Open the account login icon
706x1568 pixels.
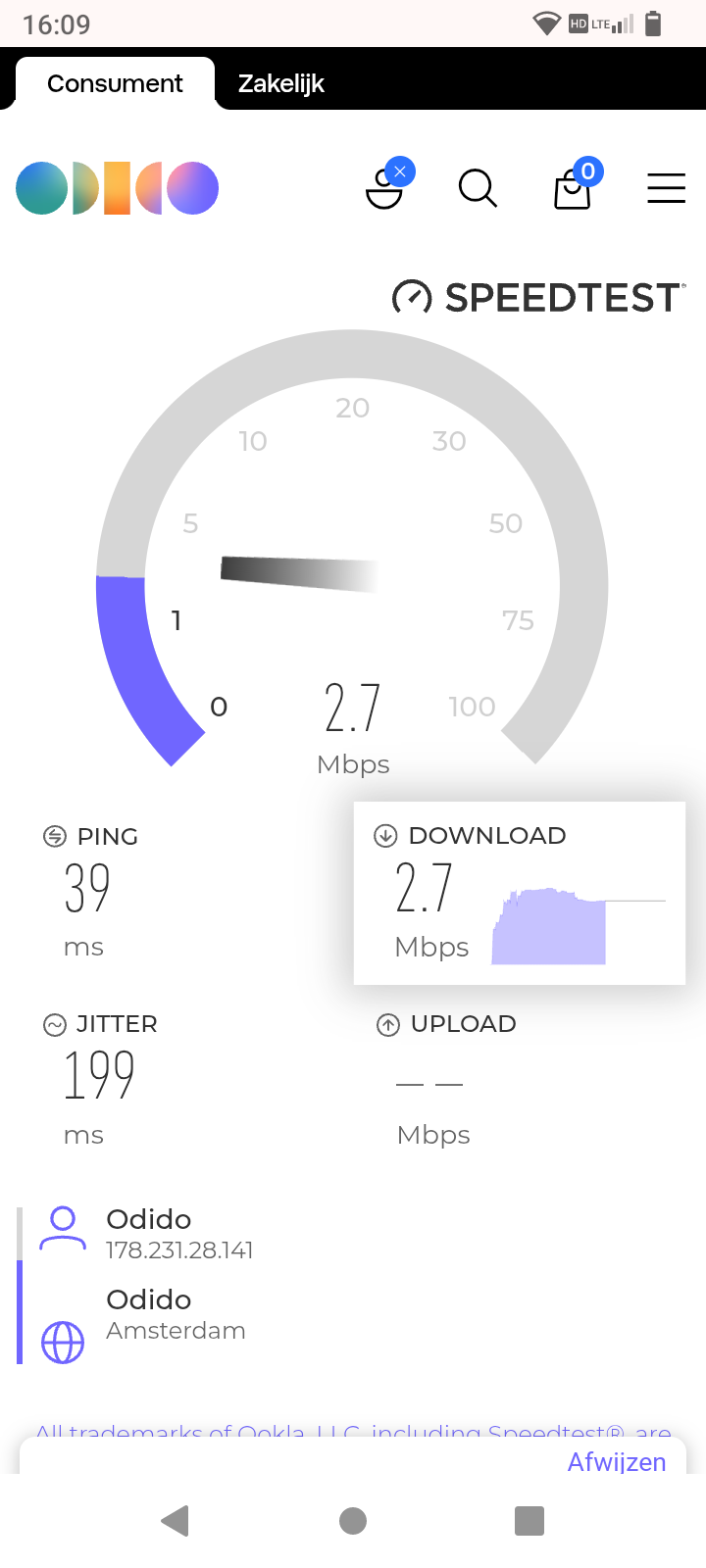coord(385,187)
